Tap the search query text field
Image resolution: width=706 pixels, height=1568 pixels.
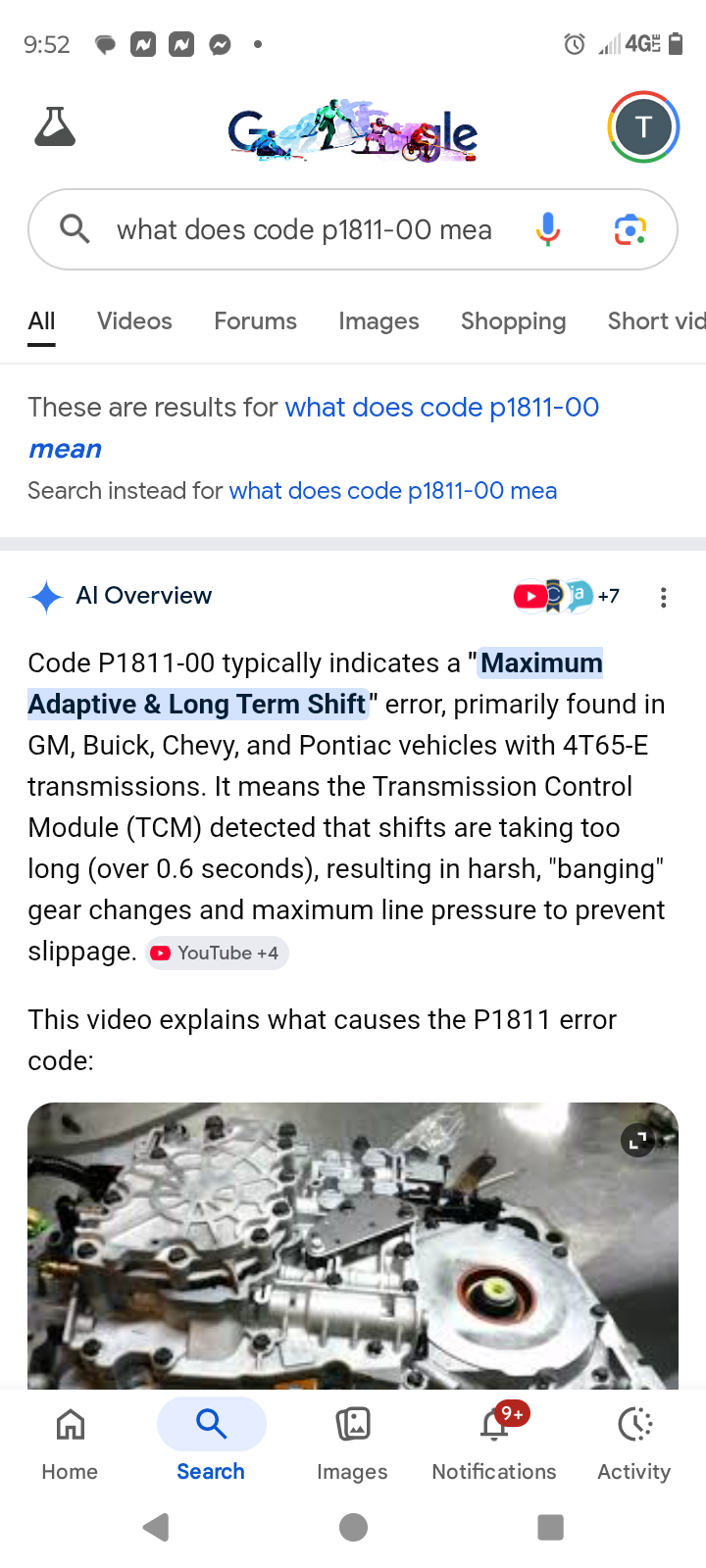tap(304, 230)
